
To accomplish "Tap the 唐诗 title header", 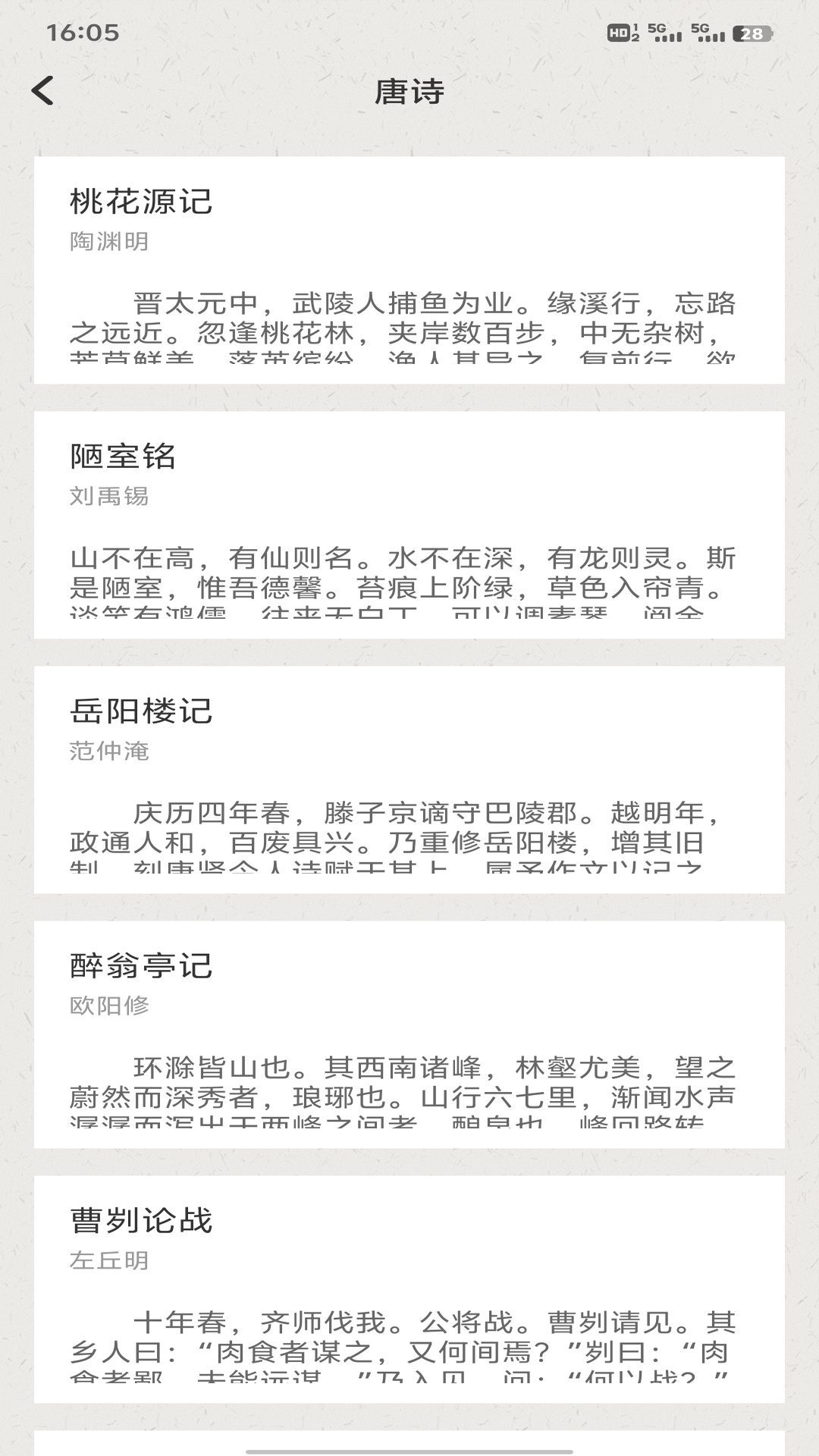I will pyautogui.click(x=409, y=93).
